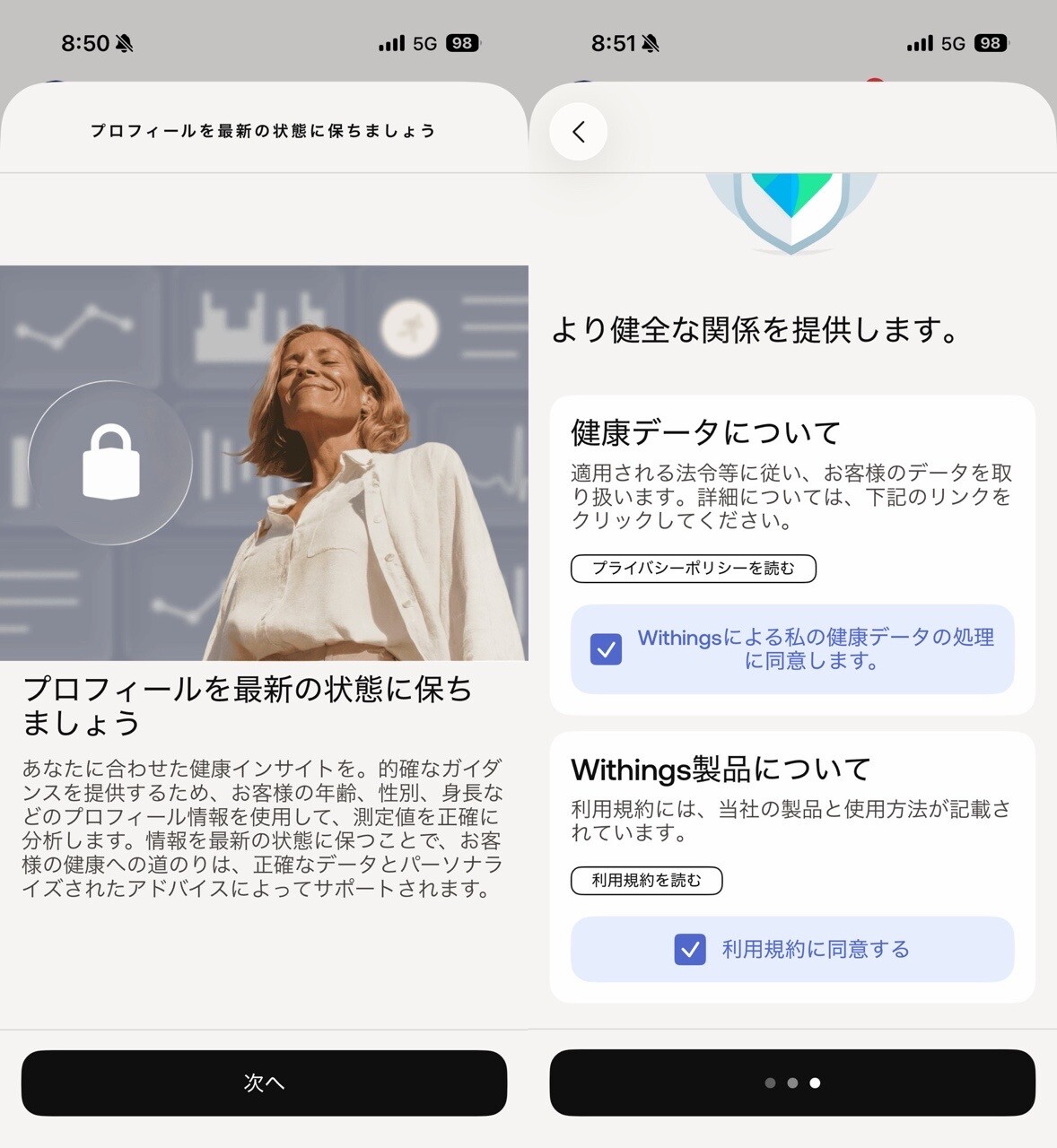Image resolution: width=1057 pixels, height=1148 pixels.
Task: Go back with the arrow icon
Action: point(579,132)
